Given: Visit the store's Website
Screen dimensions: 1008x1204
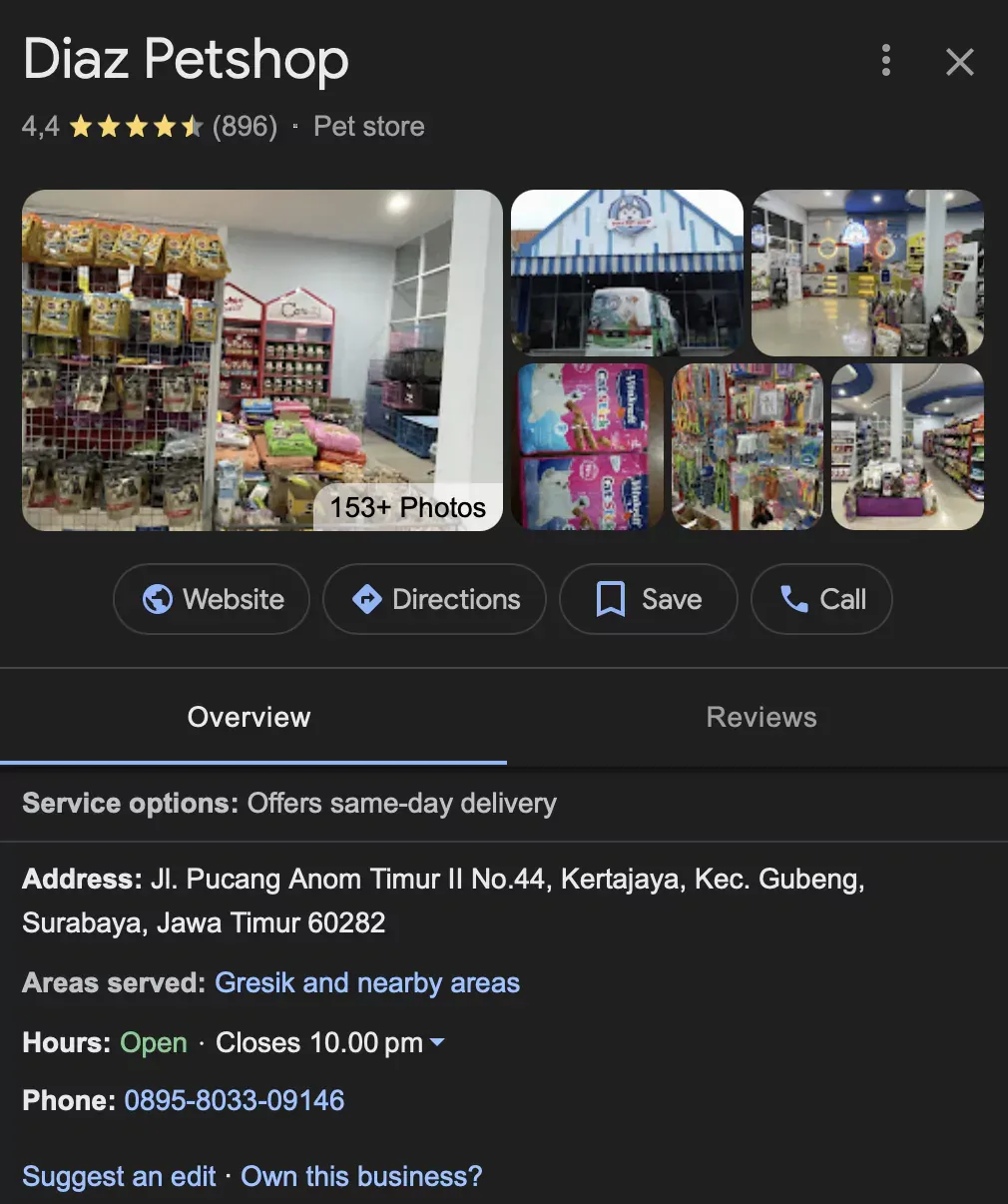Looking at the screenshot, I should [x=212, y=599].
